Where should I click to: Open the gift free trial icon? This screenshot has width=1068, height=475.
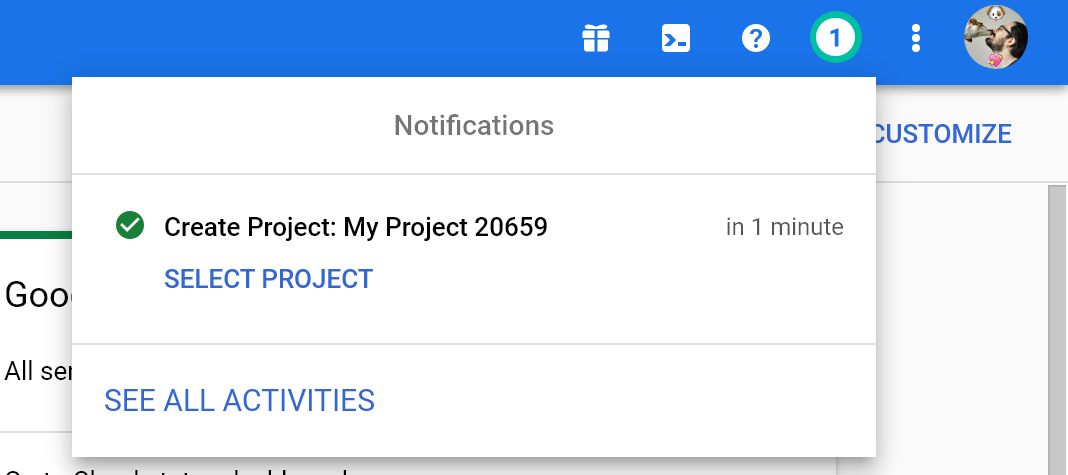point(596,39)
